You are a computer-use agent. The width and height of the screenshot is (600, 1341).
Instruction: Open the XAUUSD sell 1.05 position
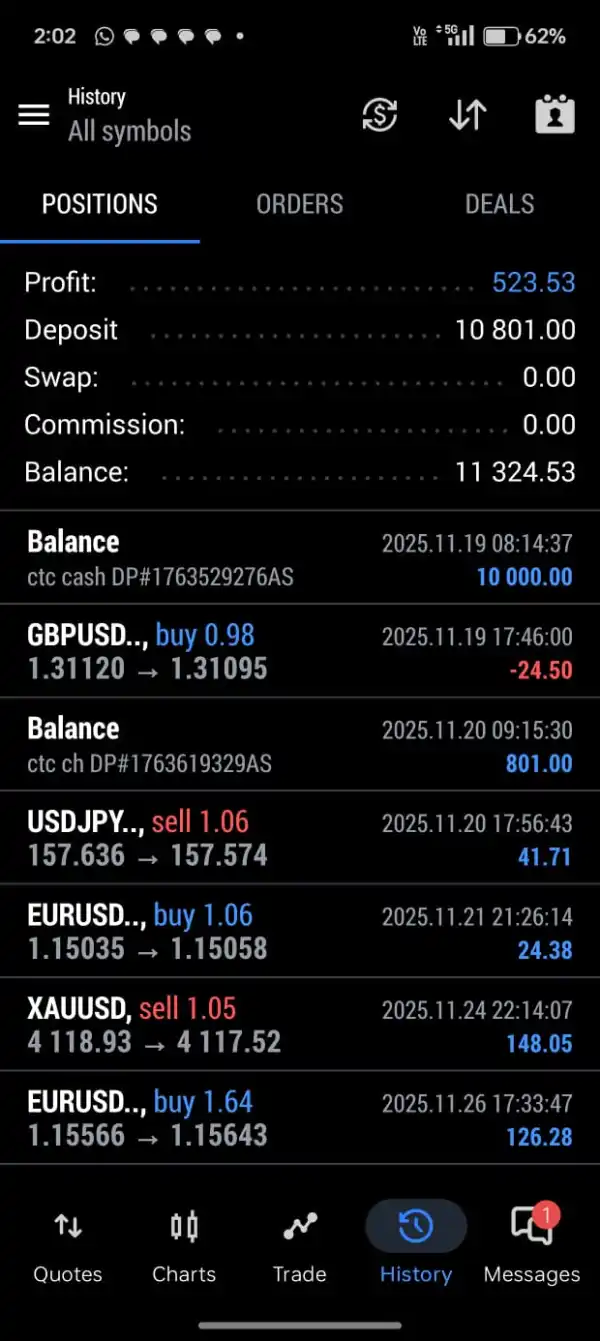pos(300,1025)
